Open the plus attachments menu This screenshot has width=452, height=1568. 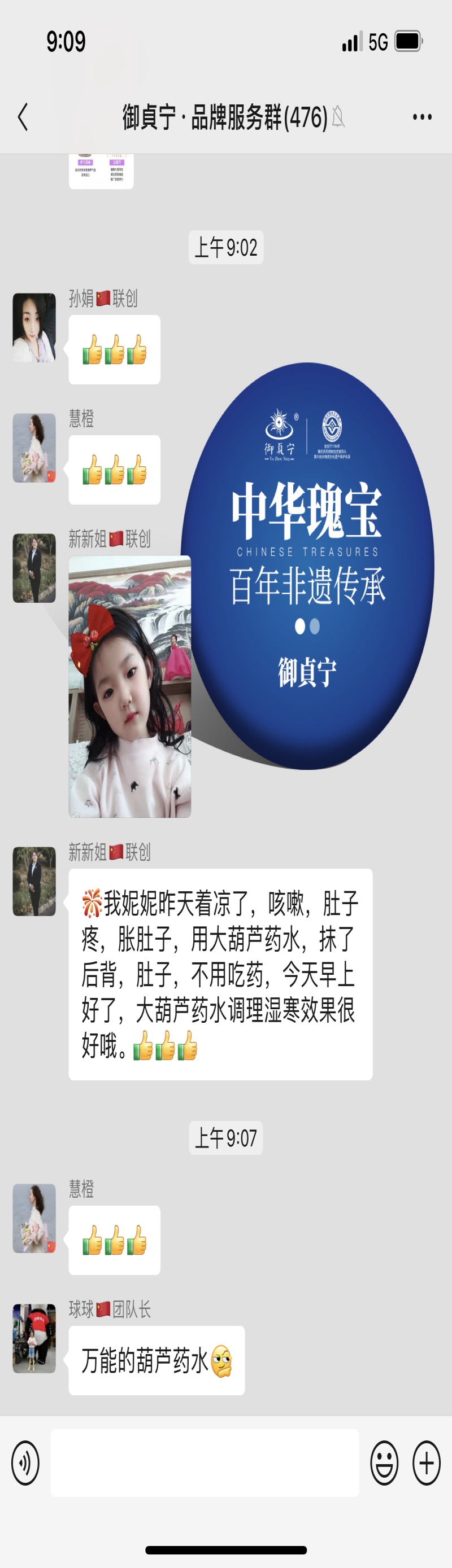point(427,1462)
